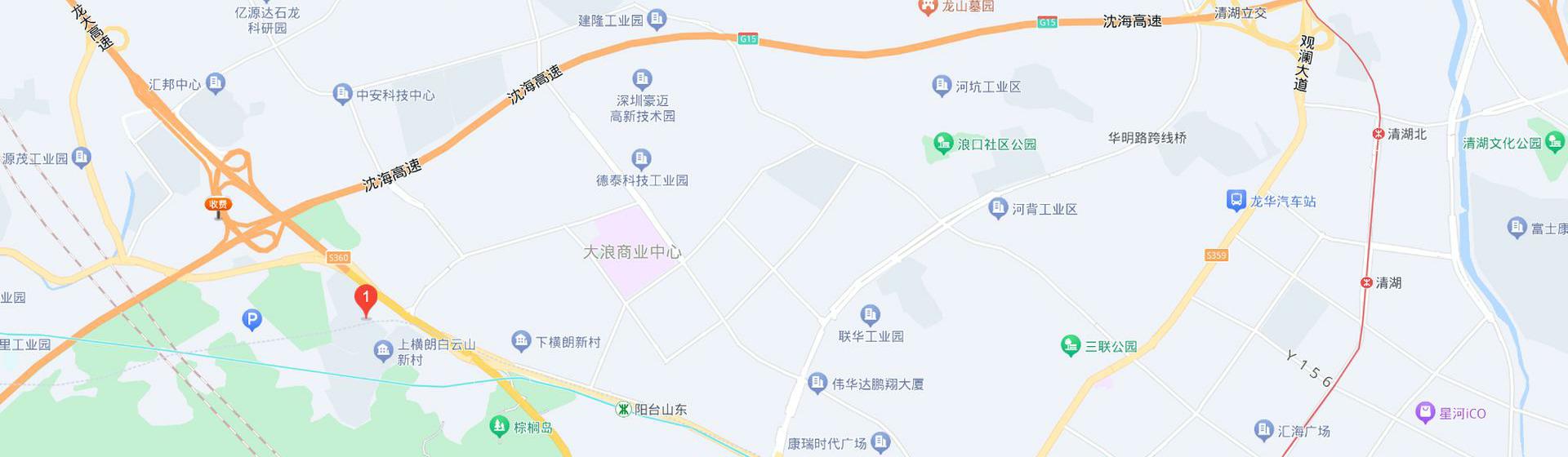Tap the 清湖 metro station marker
This screenshot has width=1568, height=457.
coord(1366,282)
